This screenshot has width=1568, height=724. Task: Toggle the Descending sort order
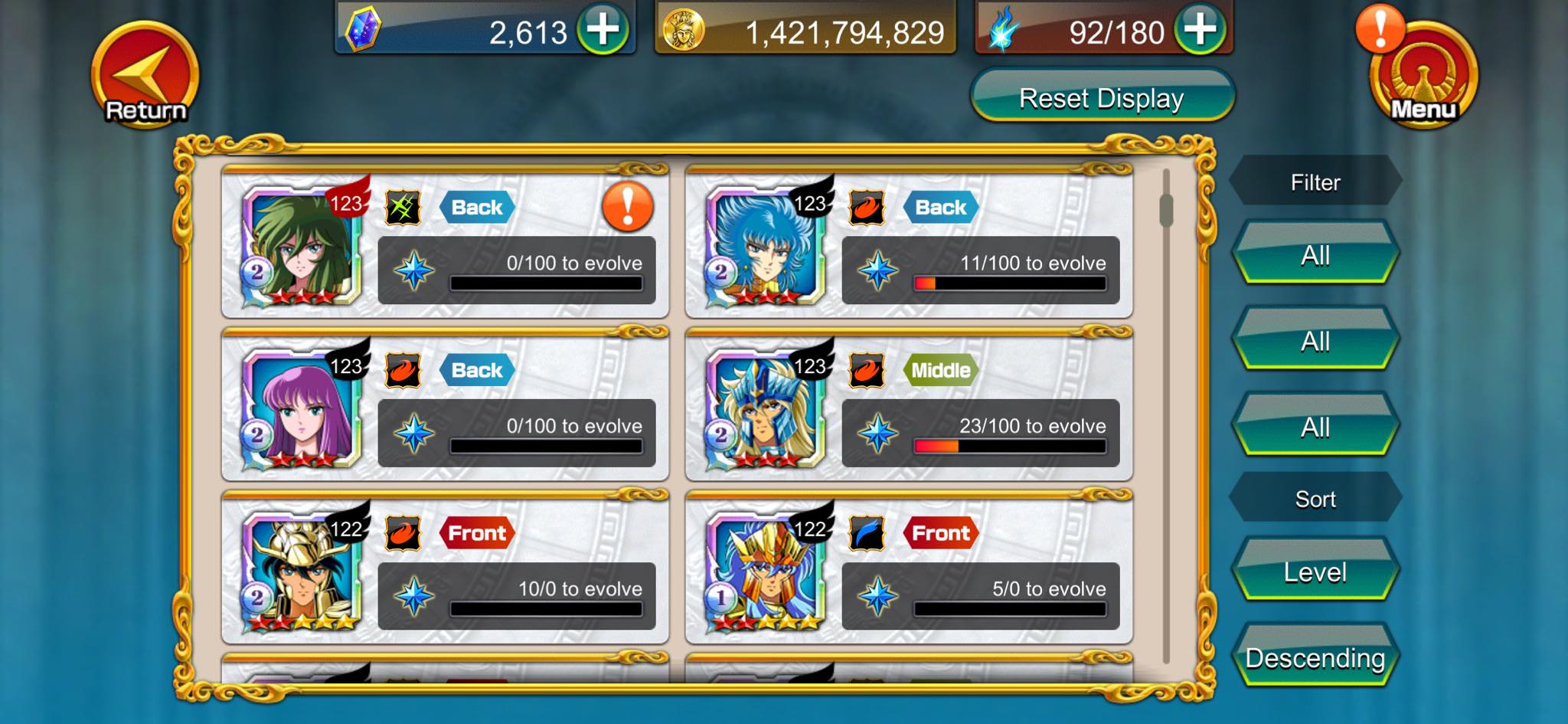1315,657
